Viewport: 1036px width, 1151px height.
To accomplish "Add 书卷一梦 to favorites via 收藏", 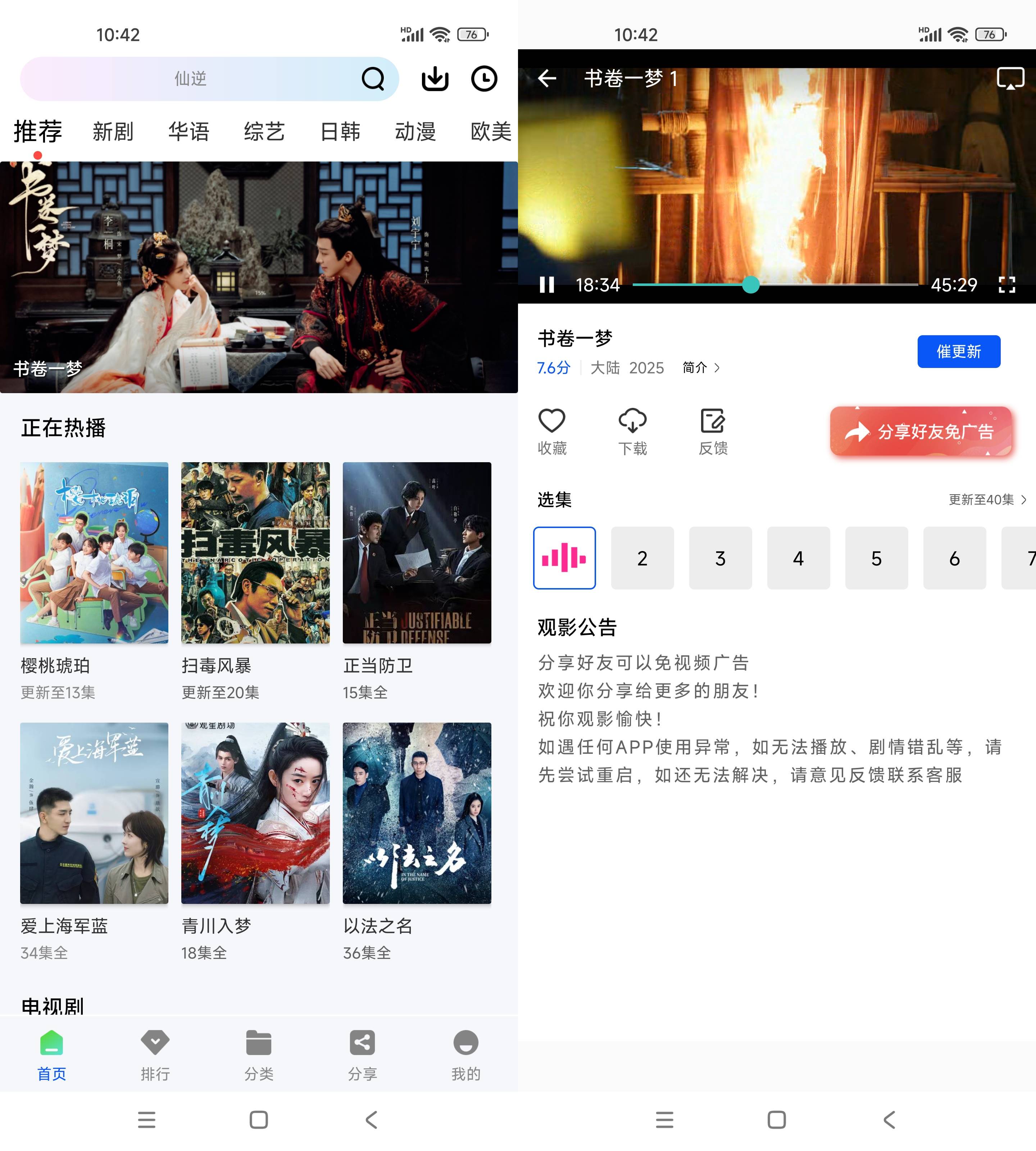I will [551, 432].
